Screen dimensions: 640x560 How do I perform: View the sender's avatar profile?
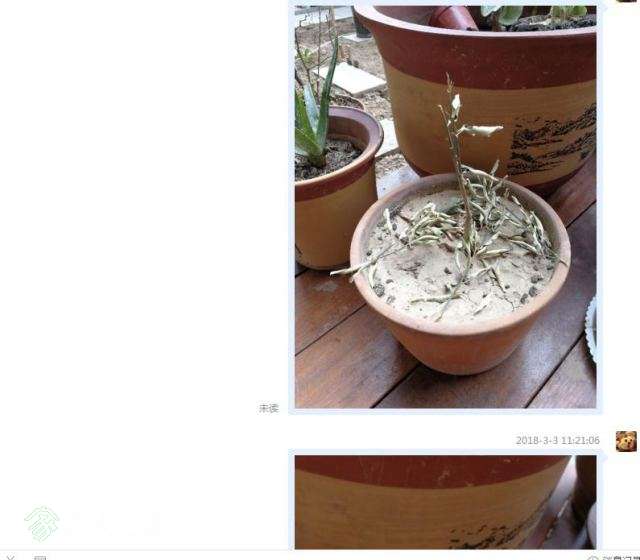point(626,441)
